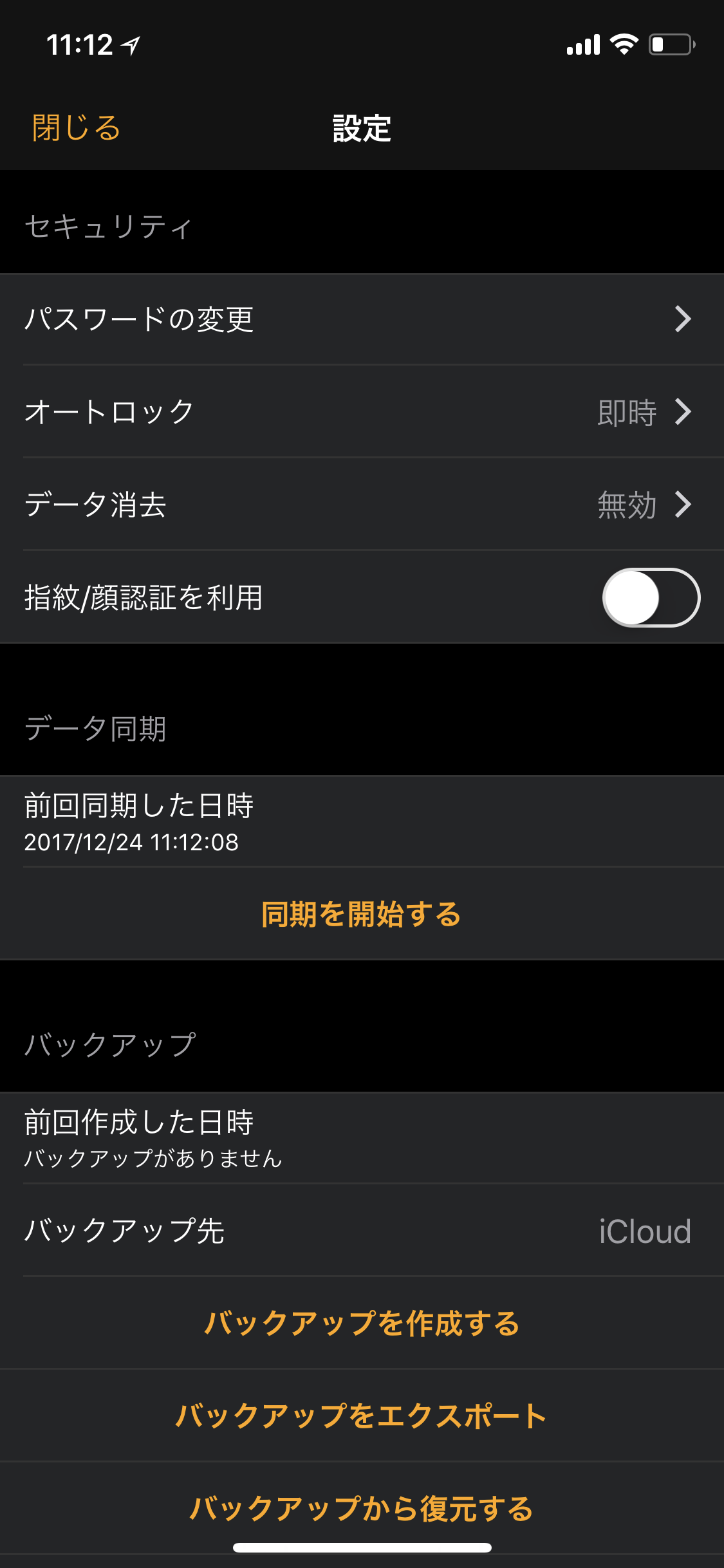
Task: Open パスワードの変更 row
Action: pos(362,319)
